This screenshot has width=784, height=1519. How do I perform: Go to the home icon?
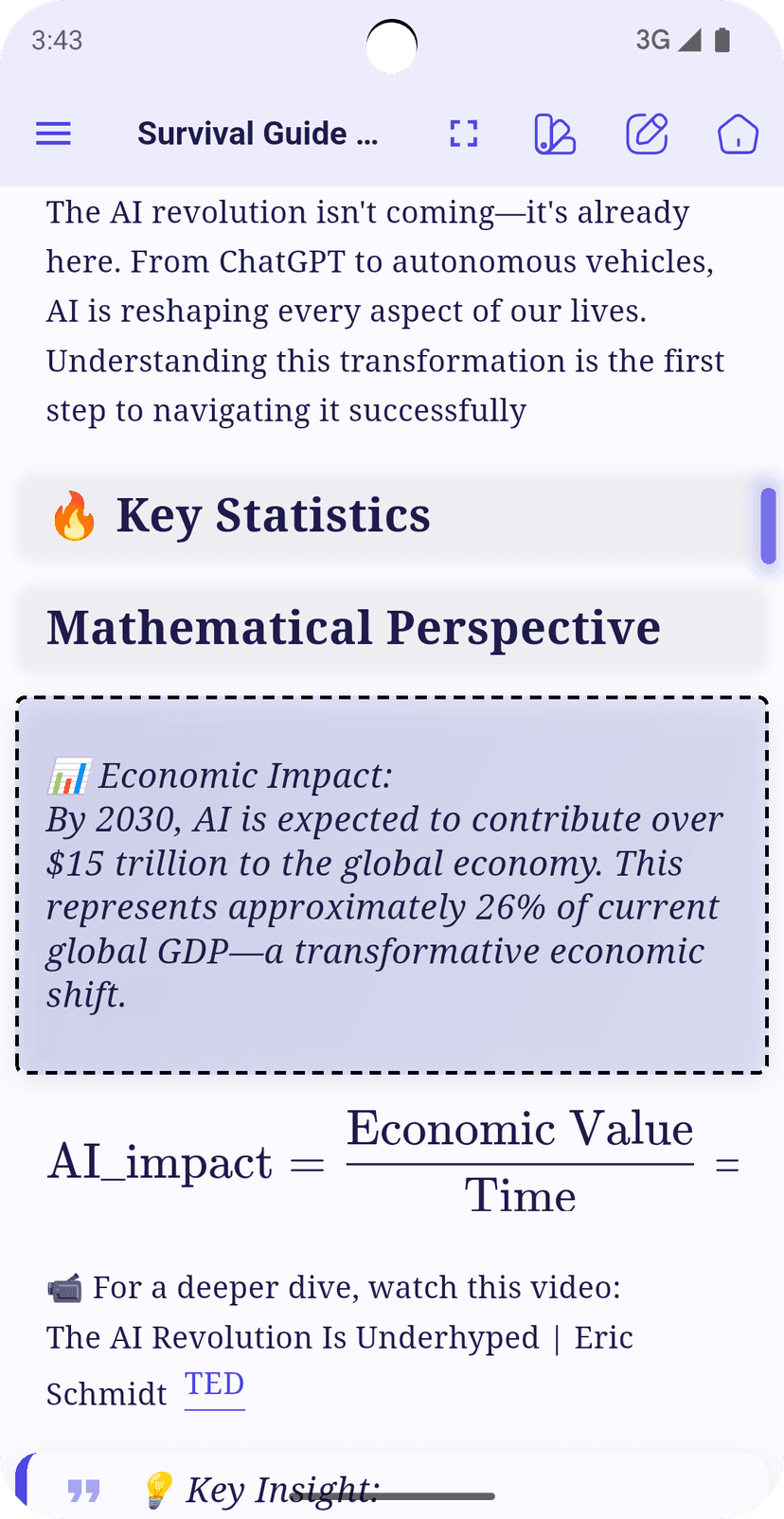point(738,134)
